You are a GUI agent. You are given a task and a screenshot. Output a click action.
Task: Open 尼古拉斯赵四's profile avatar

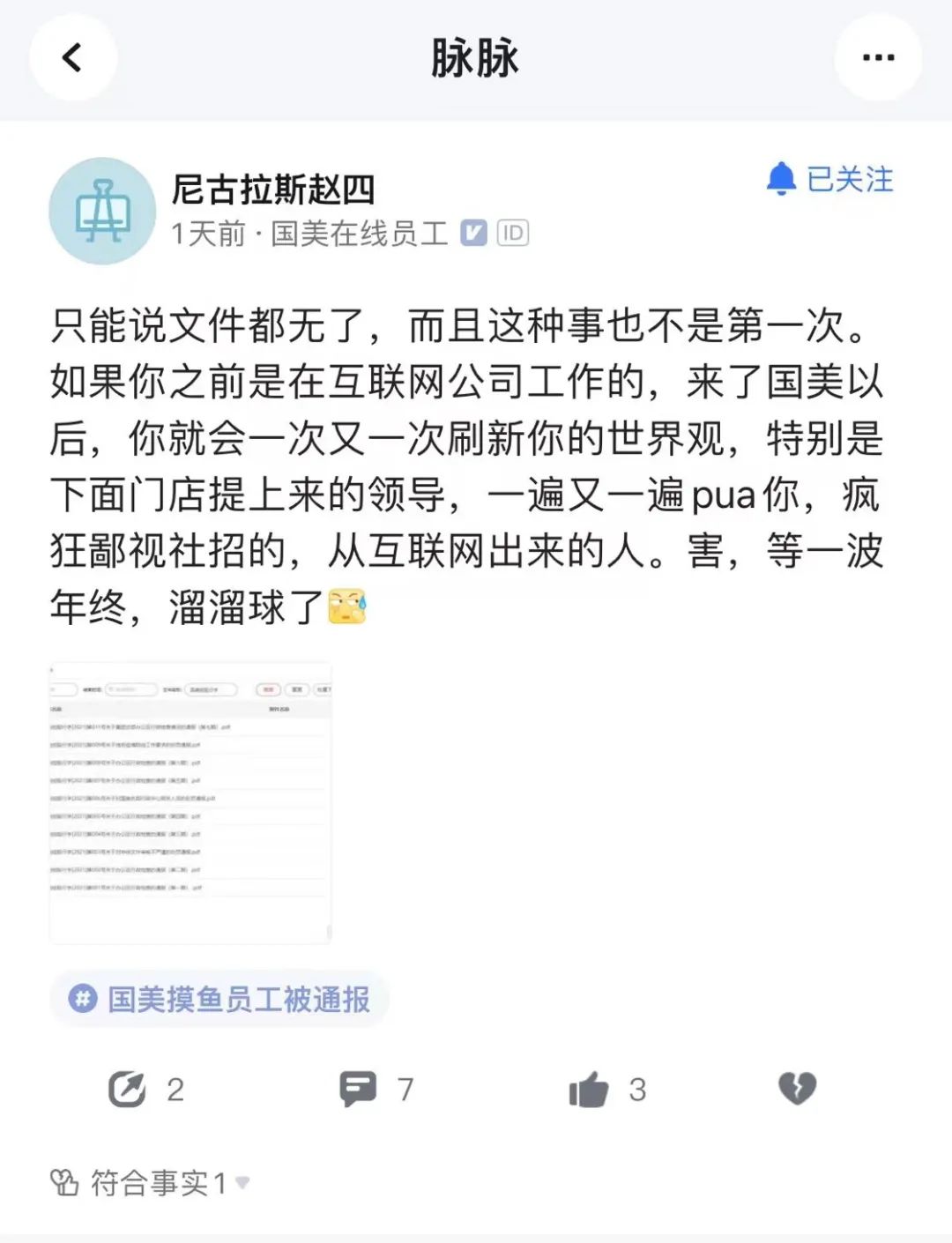pos(100,211)
